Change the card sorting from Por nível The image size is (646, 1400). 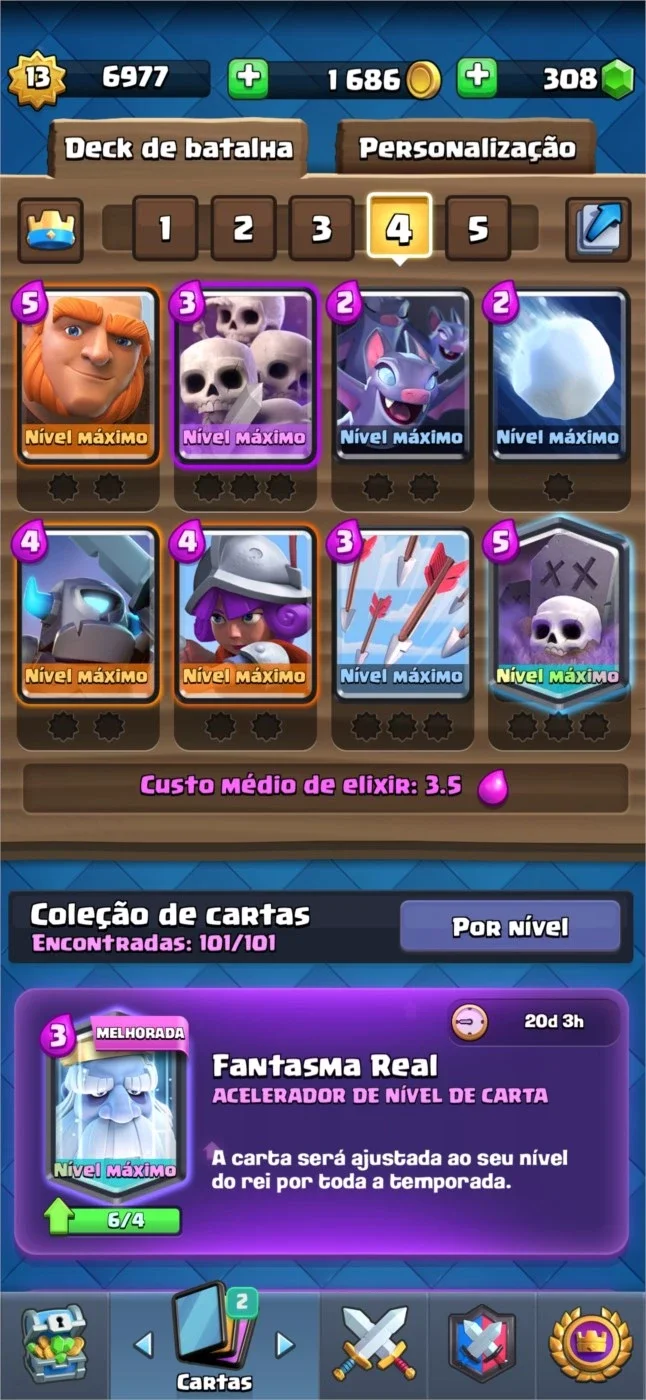[510, 926]
